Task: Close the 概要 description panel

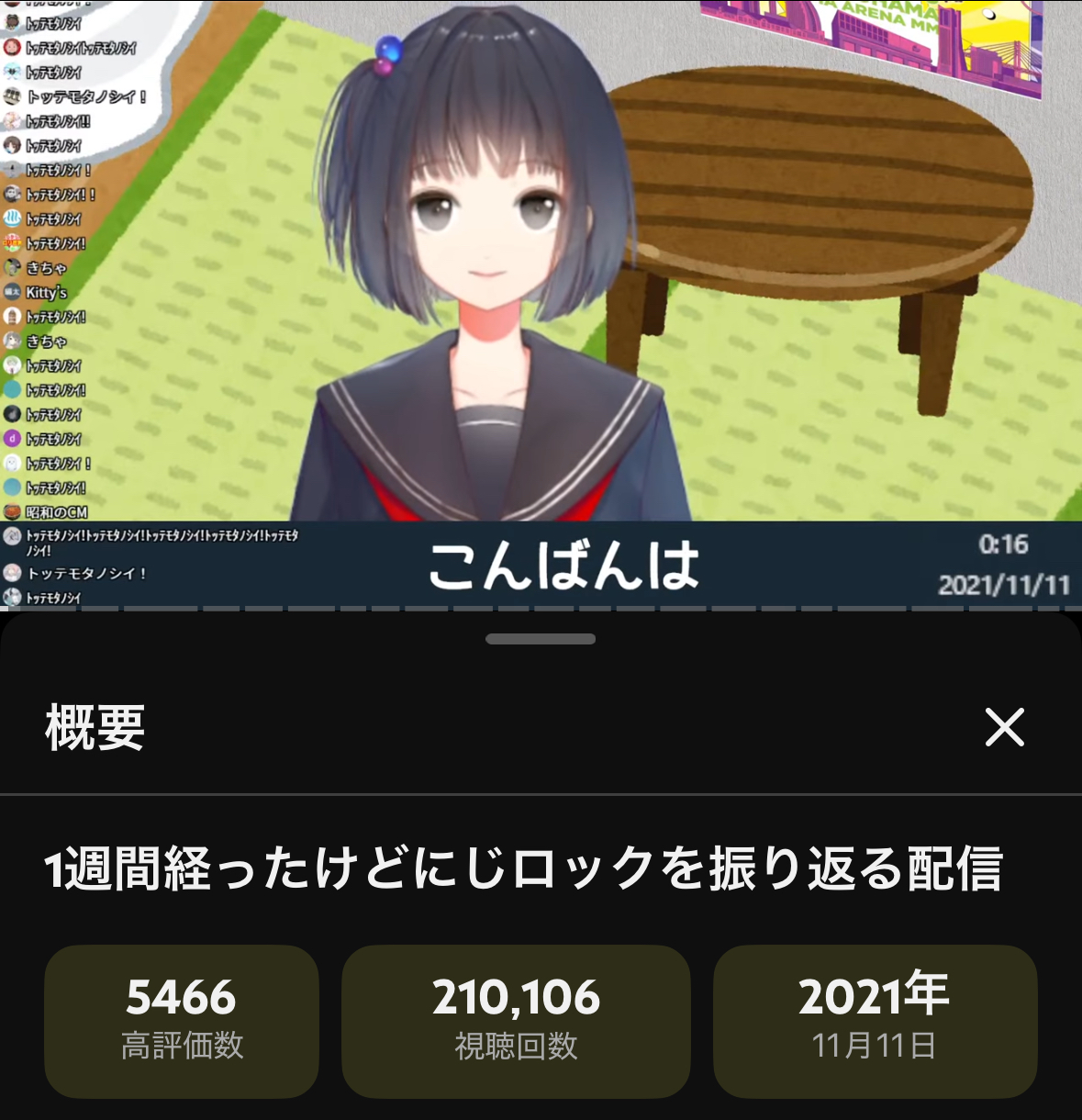Action: 1004,728
